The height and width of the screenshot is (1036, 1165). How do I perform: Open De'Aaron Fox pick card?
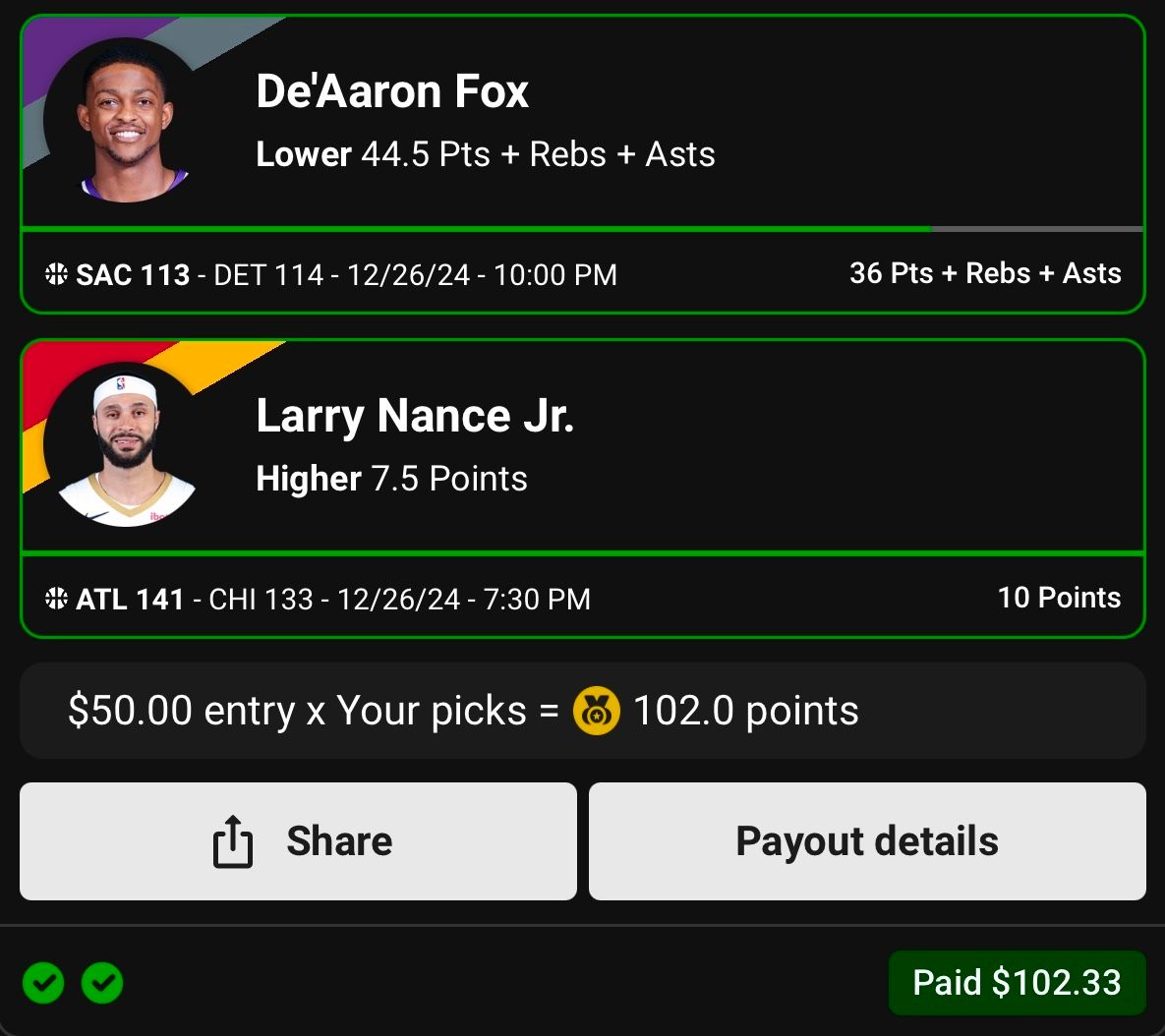coord(582,123)
